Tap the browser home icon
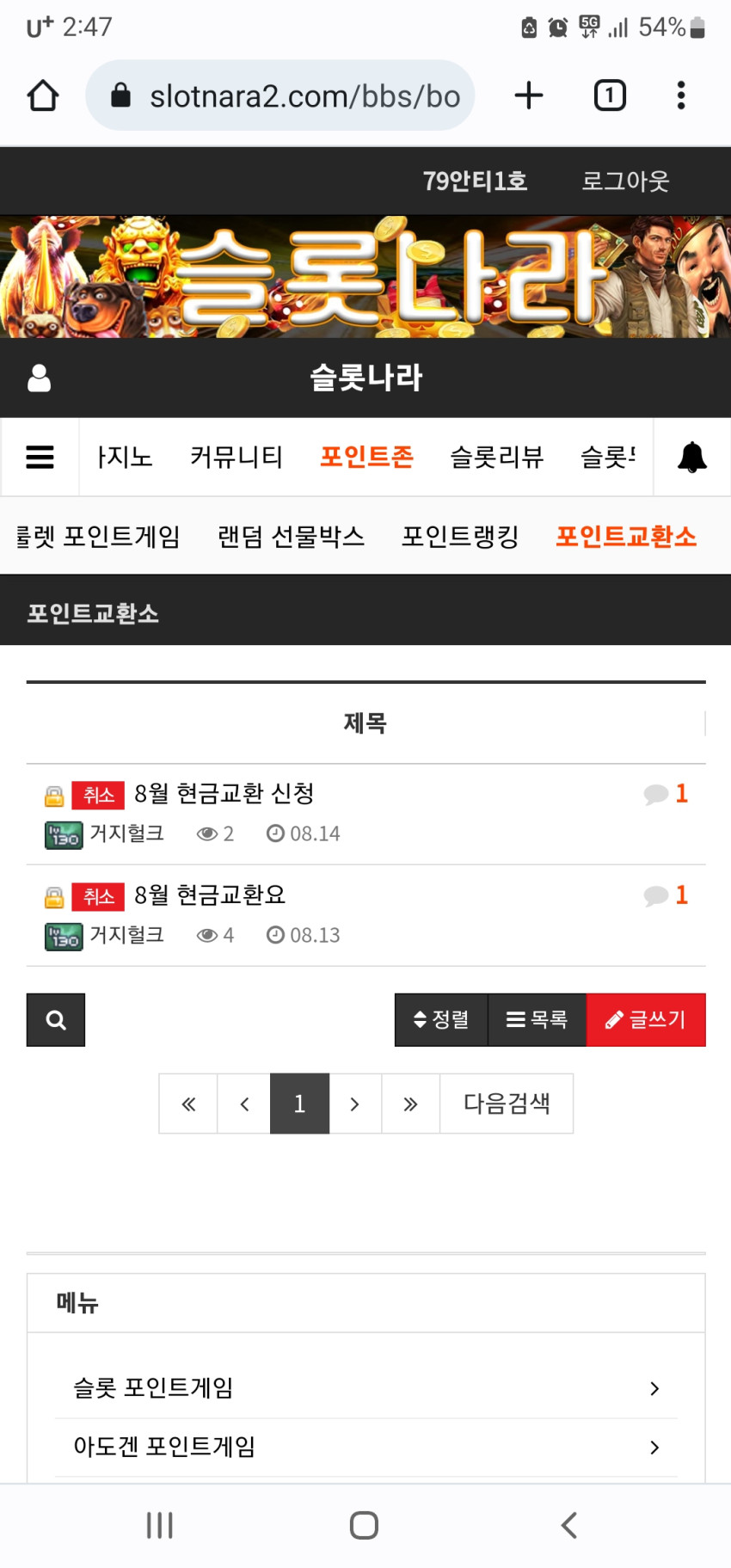Viewport: 731px width, 1568px height. click(43, 95)
